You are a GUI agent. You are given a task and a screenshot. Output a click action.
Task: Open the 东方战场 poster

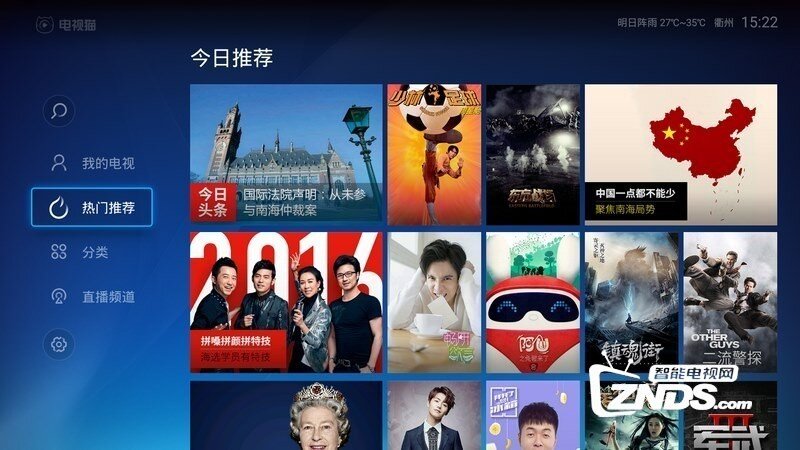click(532, 155)
